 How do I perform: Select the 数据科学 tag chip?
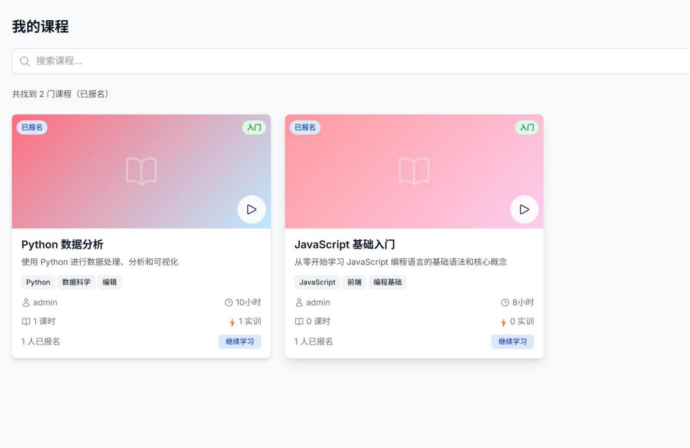(x=76, y=282)
